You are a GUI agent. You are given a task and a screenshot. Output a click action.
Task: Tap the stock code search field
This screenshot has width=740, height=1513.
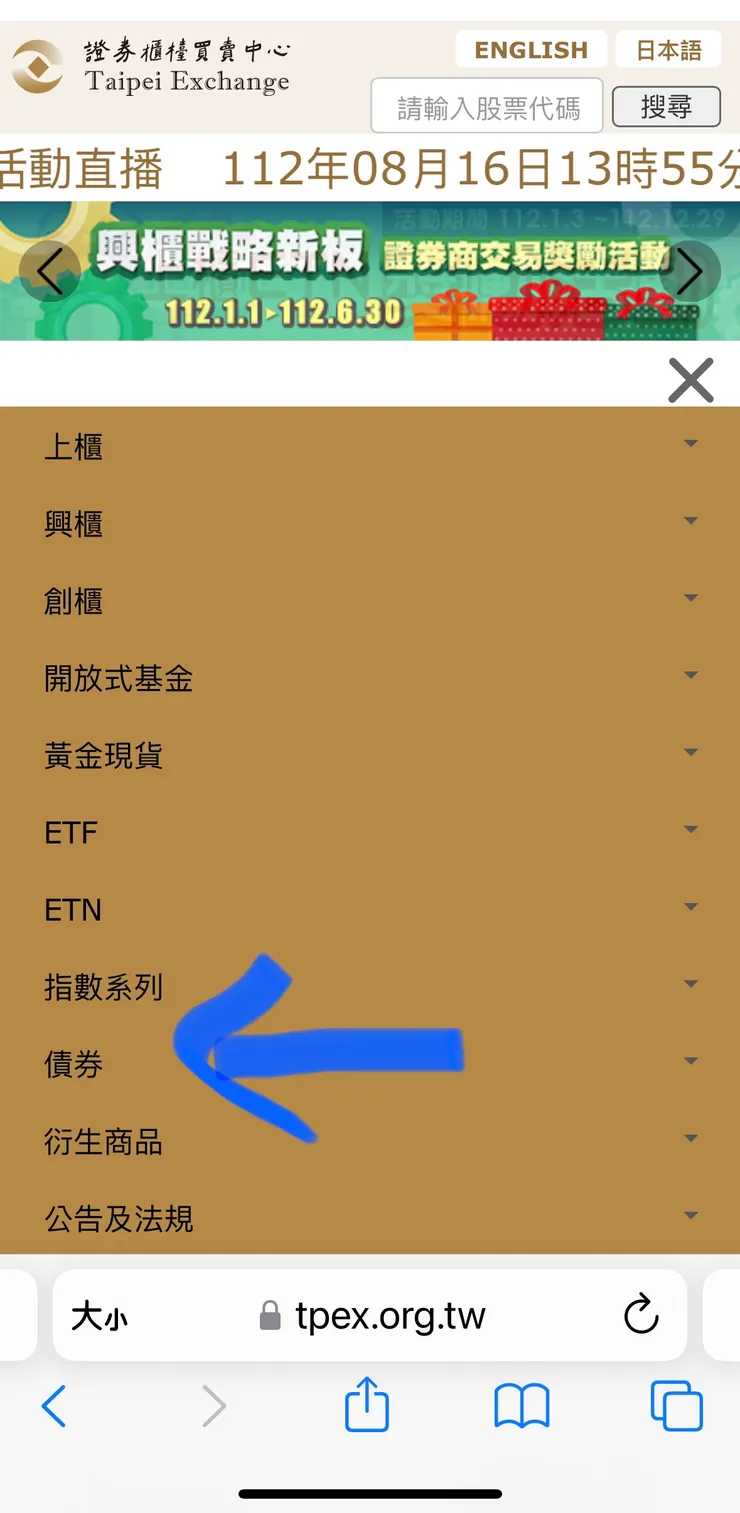point(486,106)
